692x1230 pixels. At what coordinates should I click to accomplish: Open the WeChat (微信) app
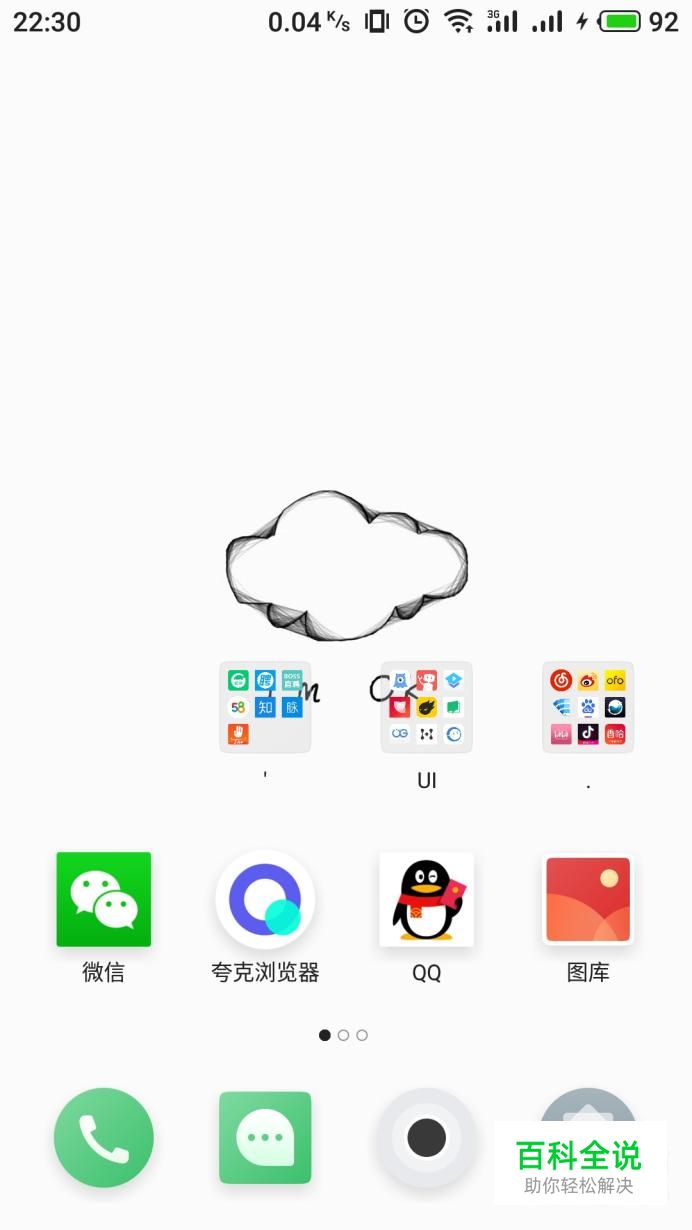click(103, 899)
